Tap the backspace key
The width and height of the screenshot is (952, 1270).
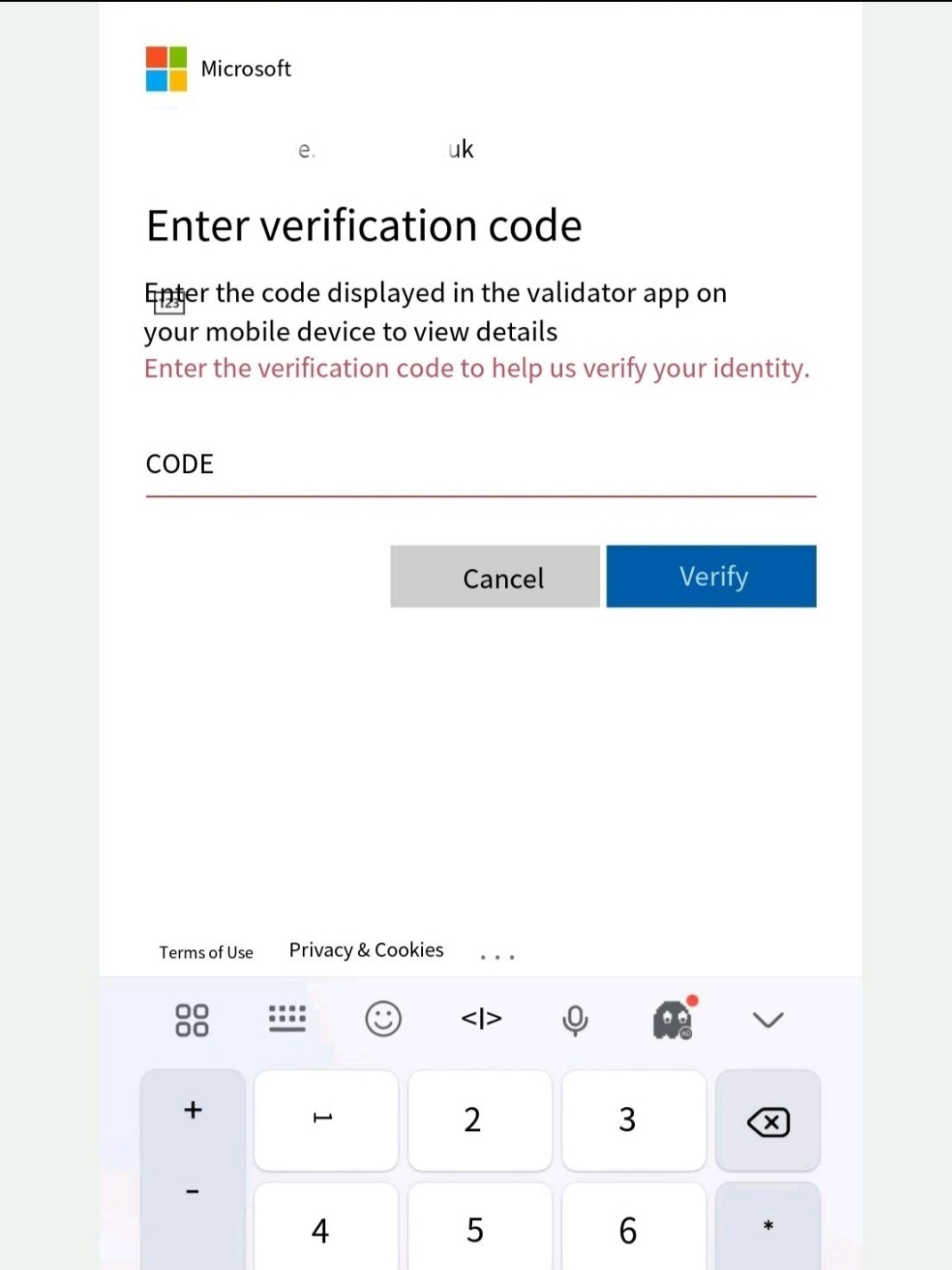point(768,1121)
